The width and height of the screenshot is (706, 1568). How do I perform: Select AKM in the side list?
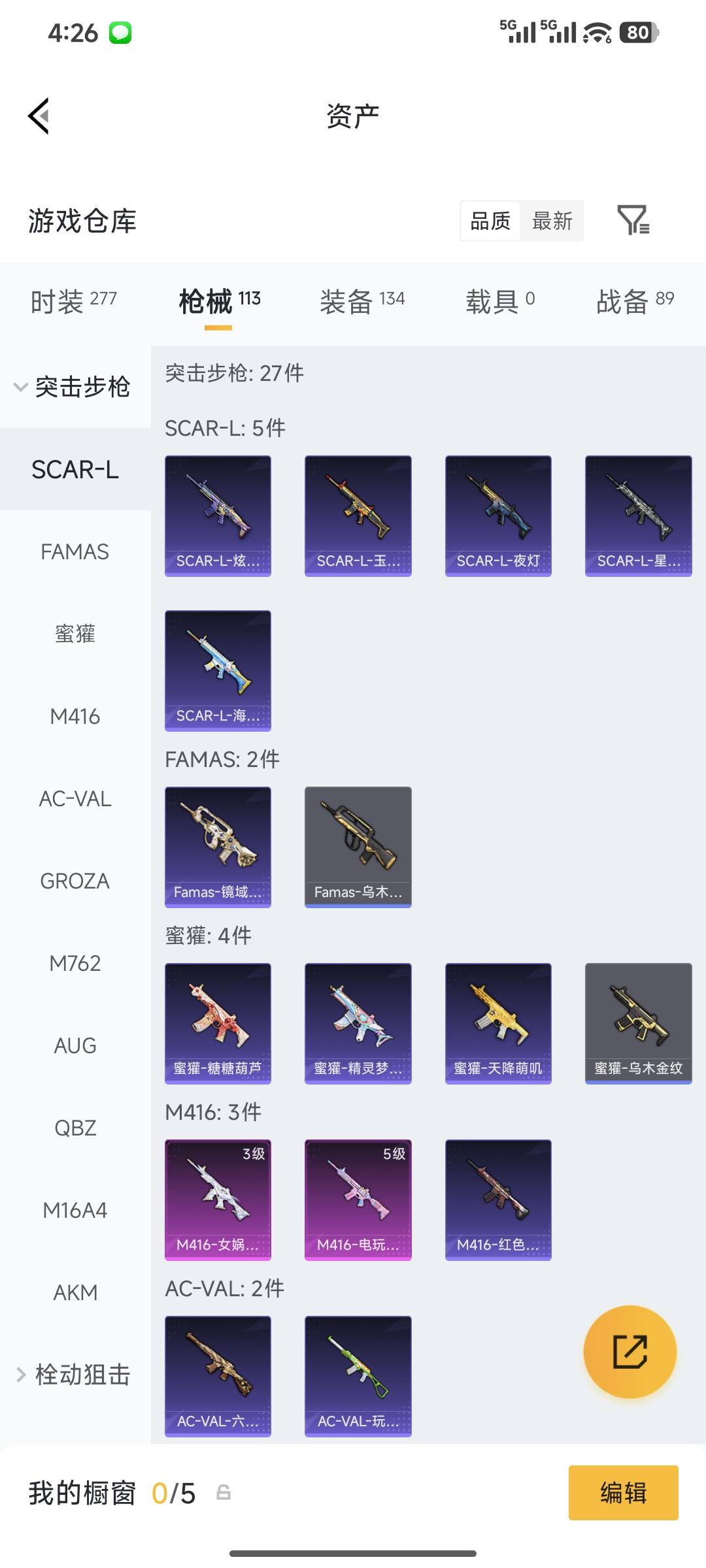[x=75, y=1292]
